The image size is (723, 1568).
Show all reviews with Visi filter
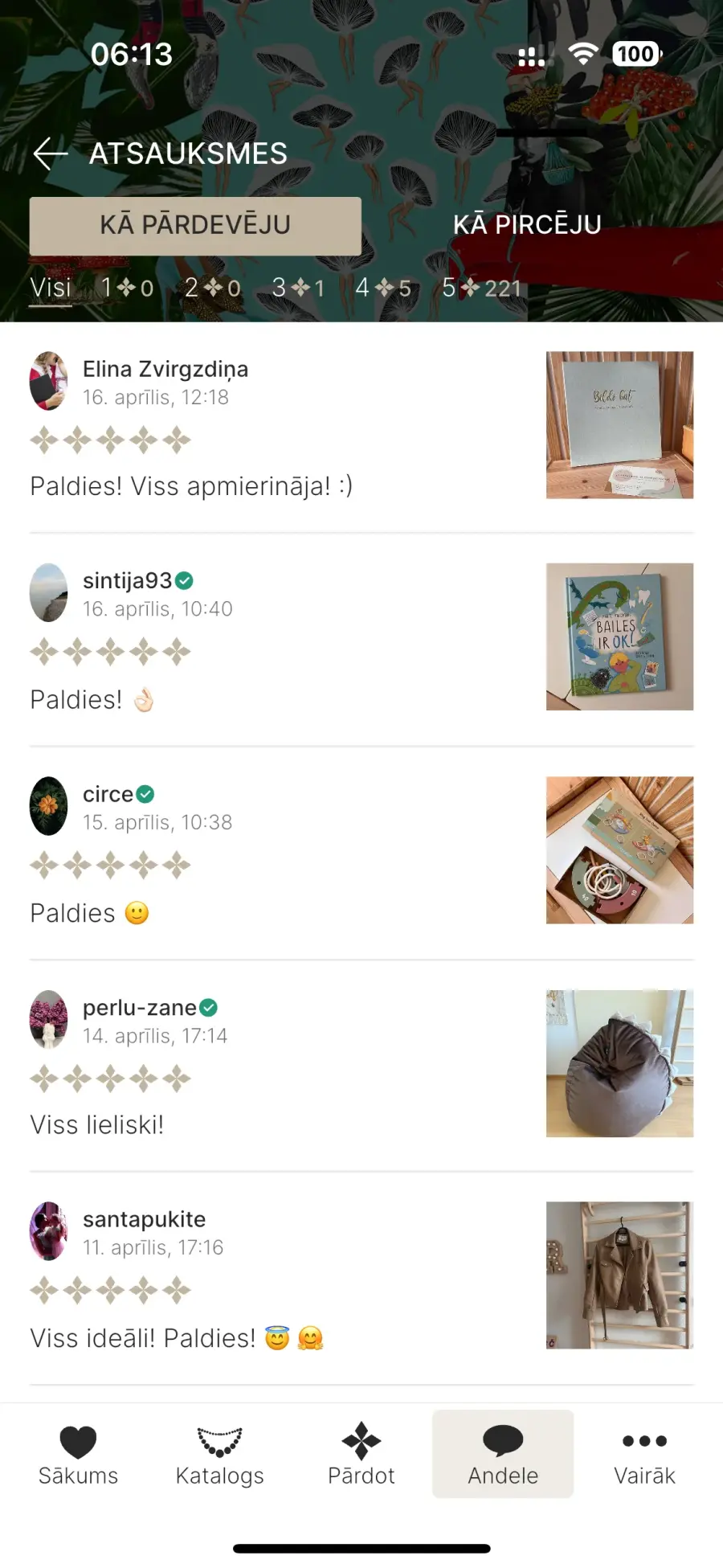click(51, 288)
